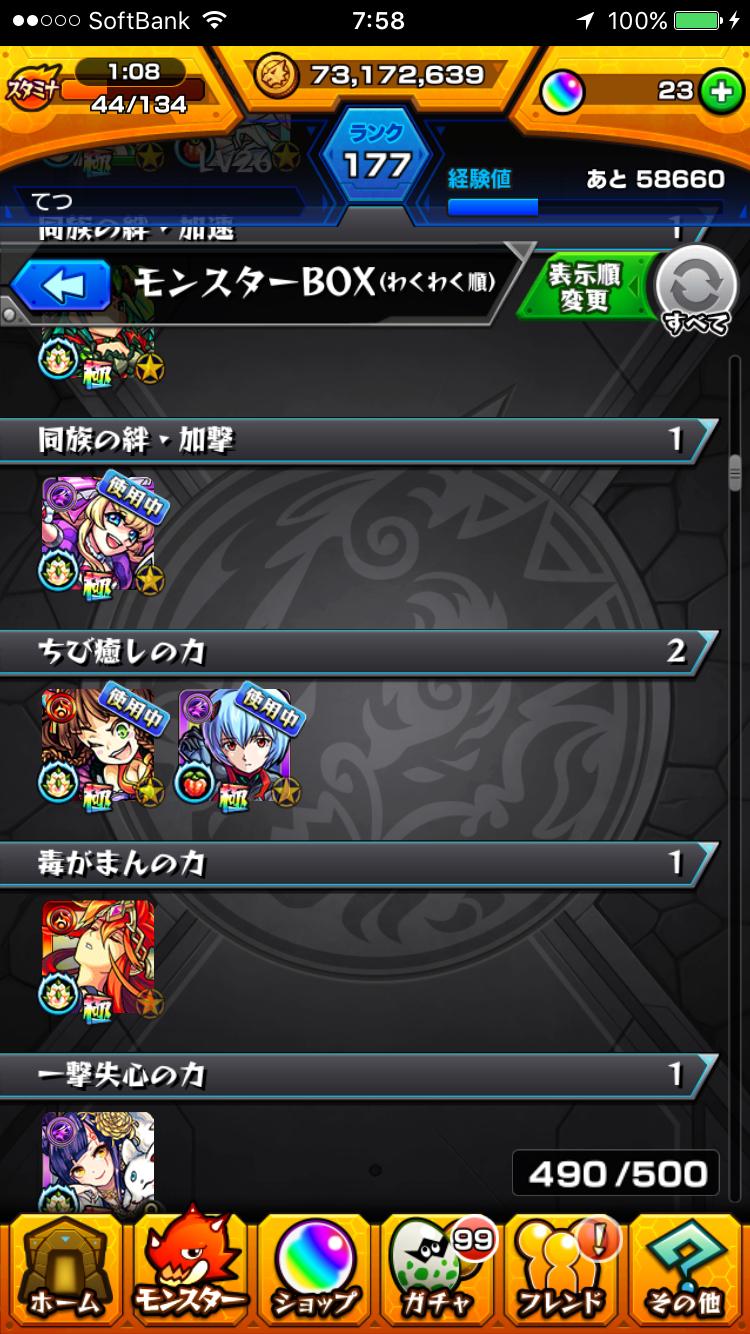Open フレンド from the bottom navigation
Image resolution: width=750 pixels, height=1334 pixels.
pos(562,1270)
